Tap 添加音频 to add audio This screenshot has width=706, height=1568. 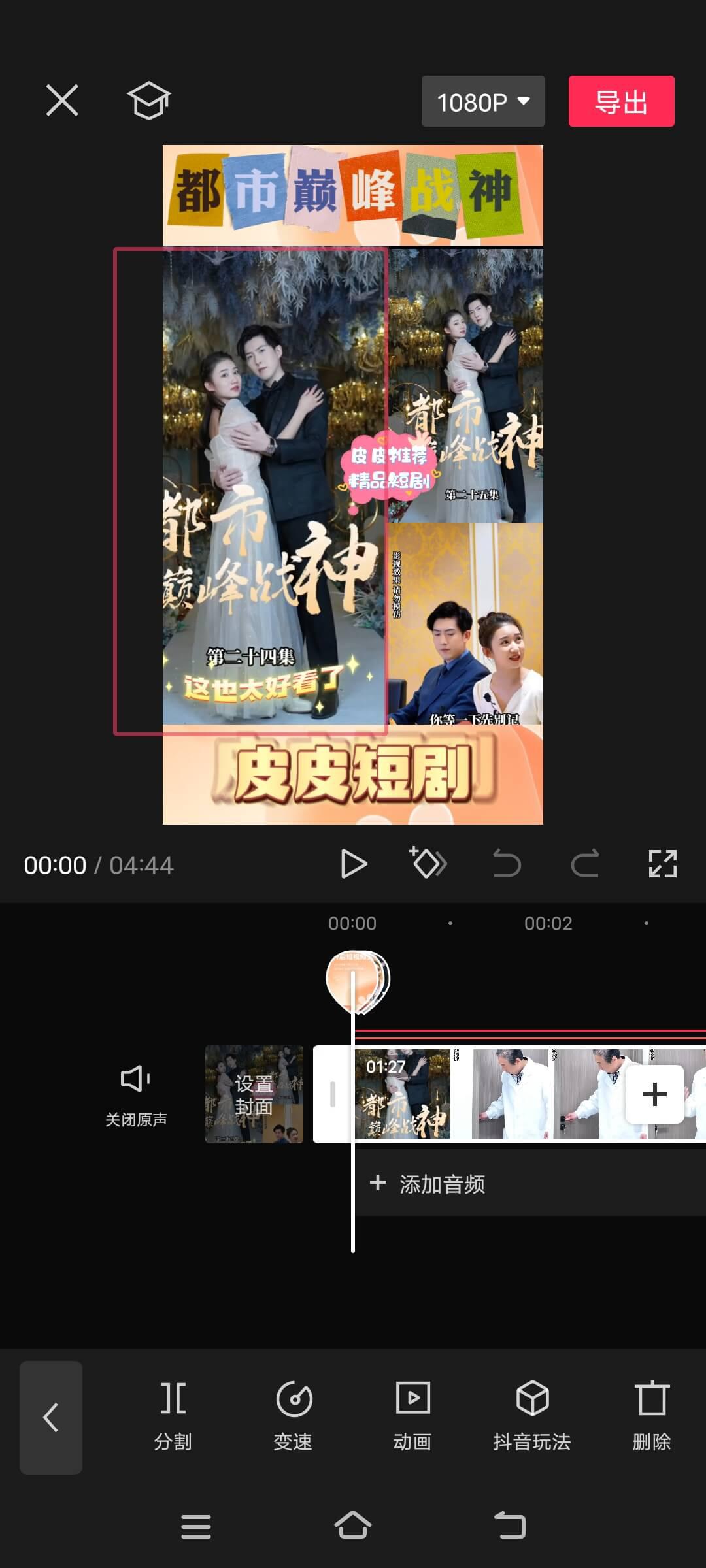(428, 1184)
